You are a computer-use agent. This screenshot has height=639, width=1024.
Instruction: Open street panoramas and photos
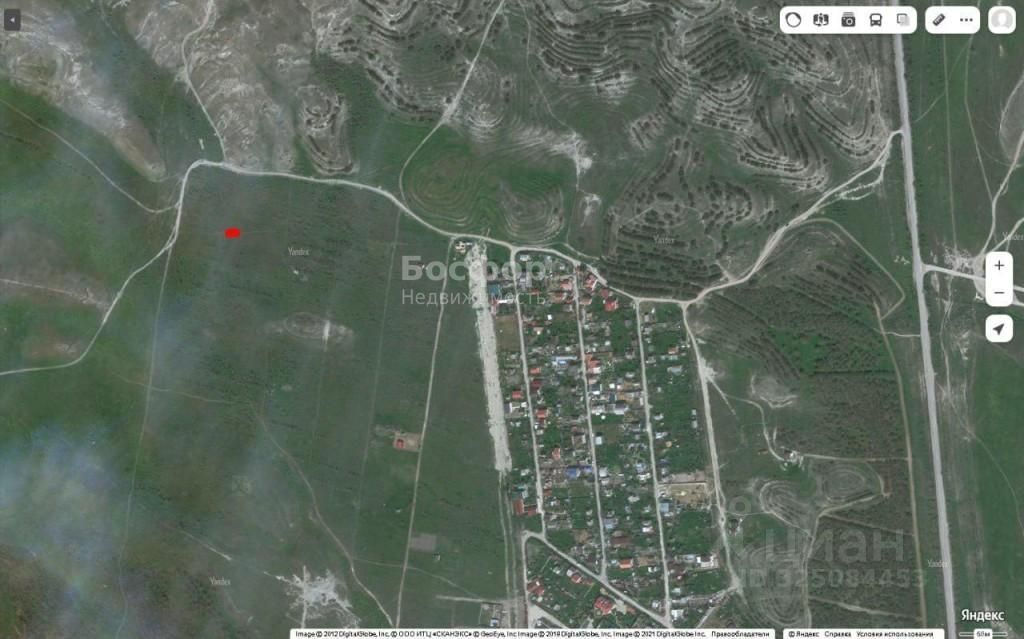(848, 20)
